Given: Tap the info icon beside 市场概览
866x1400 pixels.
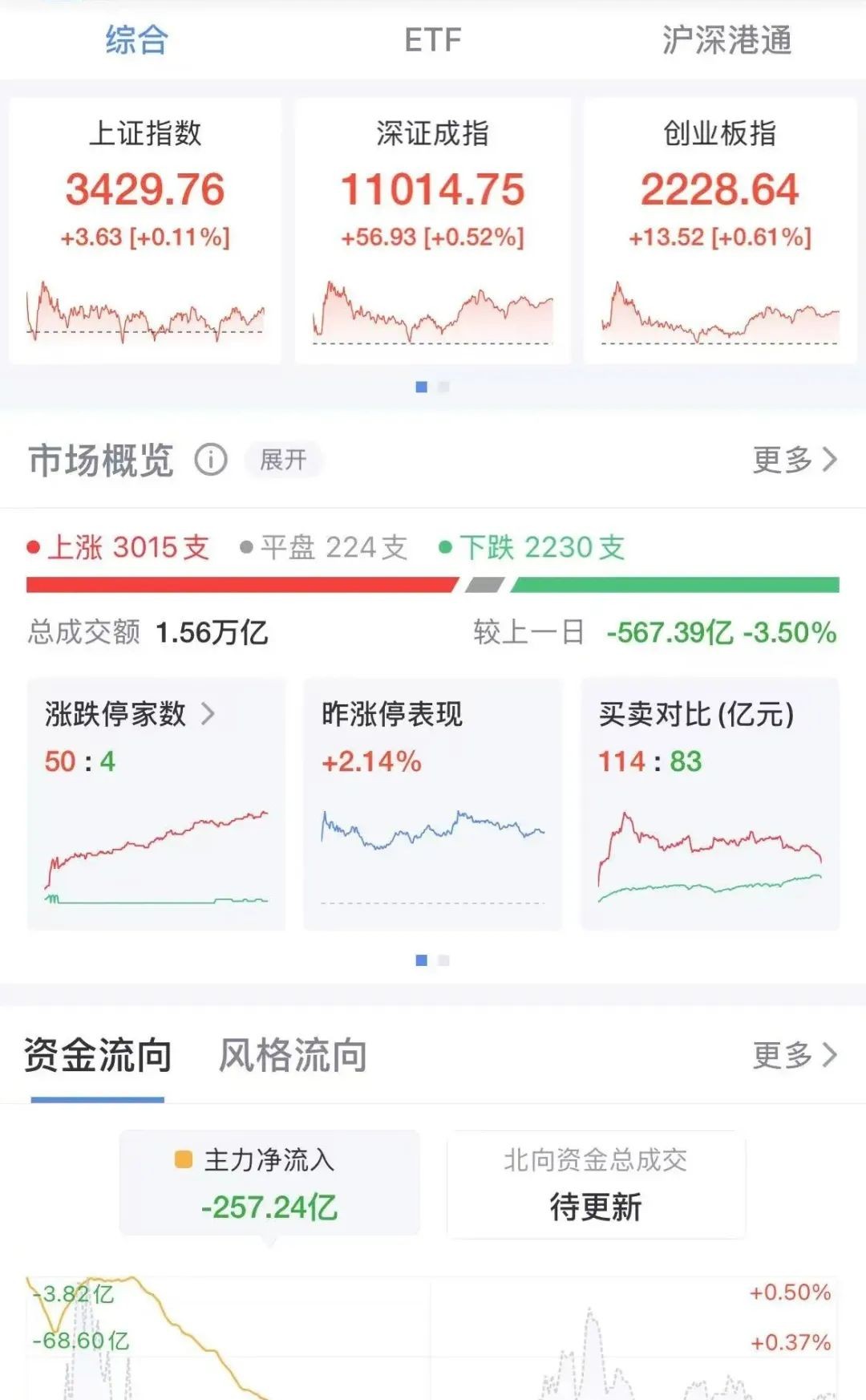Looking at the screenshot, I should coord(211,460).
